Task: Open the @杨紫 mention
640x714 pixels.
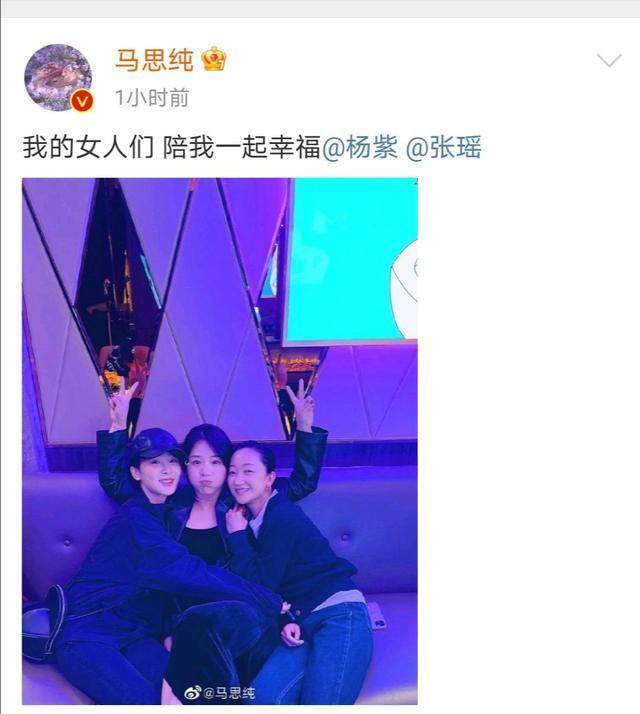Action: point(359,148)
